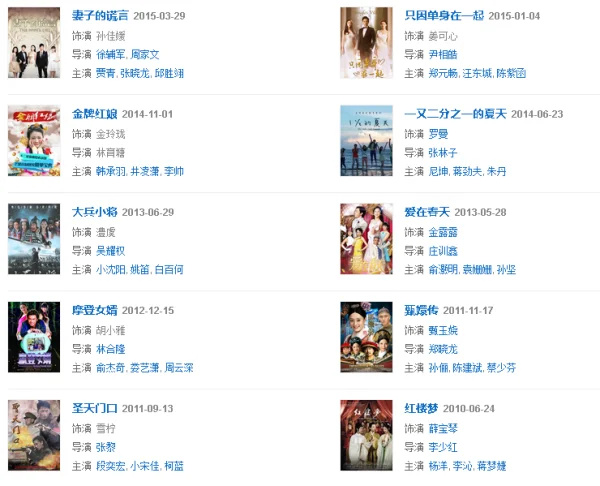Open the title link 一又二分之一的夏天
Viewport: 600px width, 486px height.
pos(455,114)
